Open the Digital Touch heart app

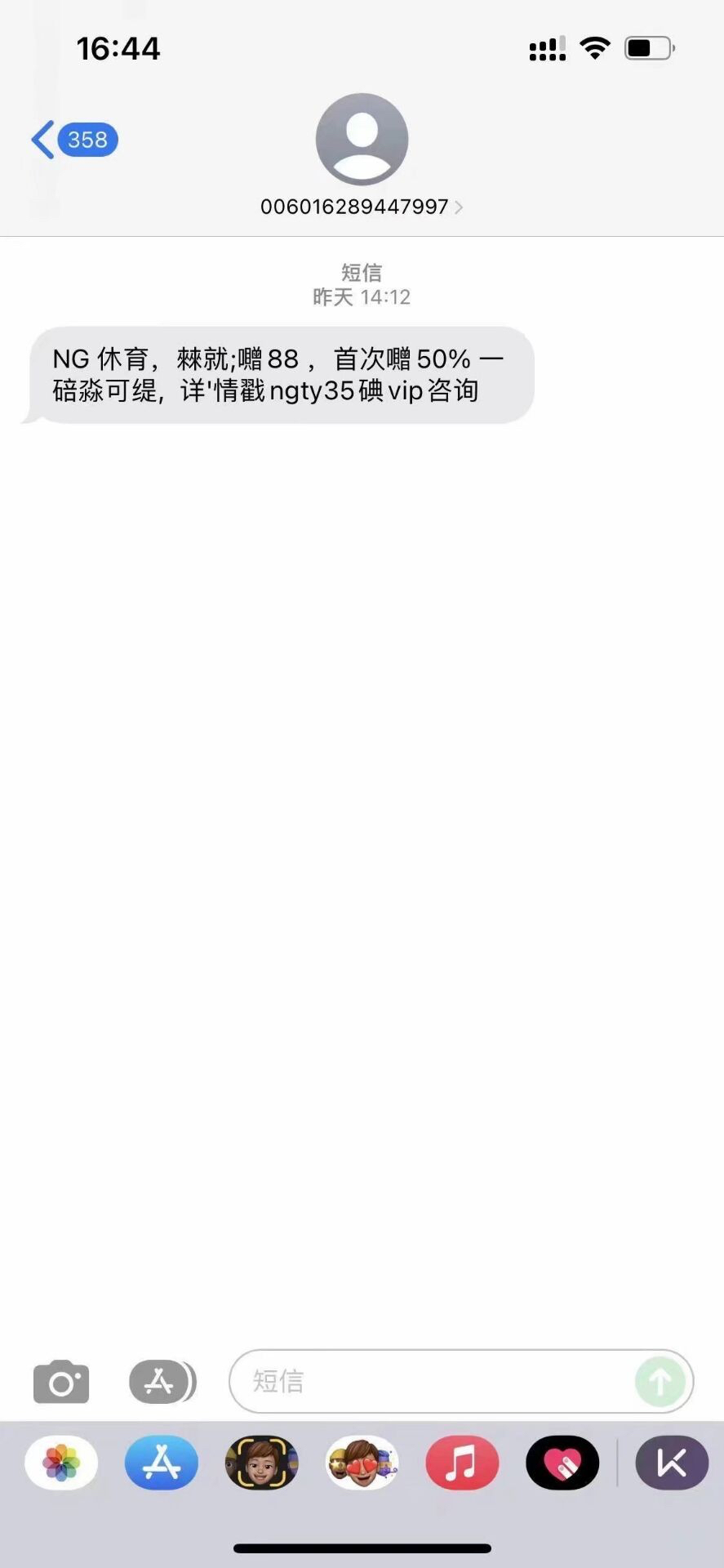(562, 1463)
